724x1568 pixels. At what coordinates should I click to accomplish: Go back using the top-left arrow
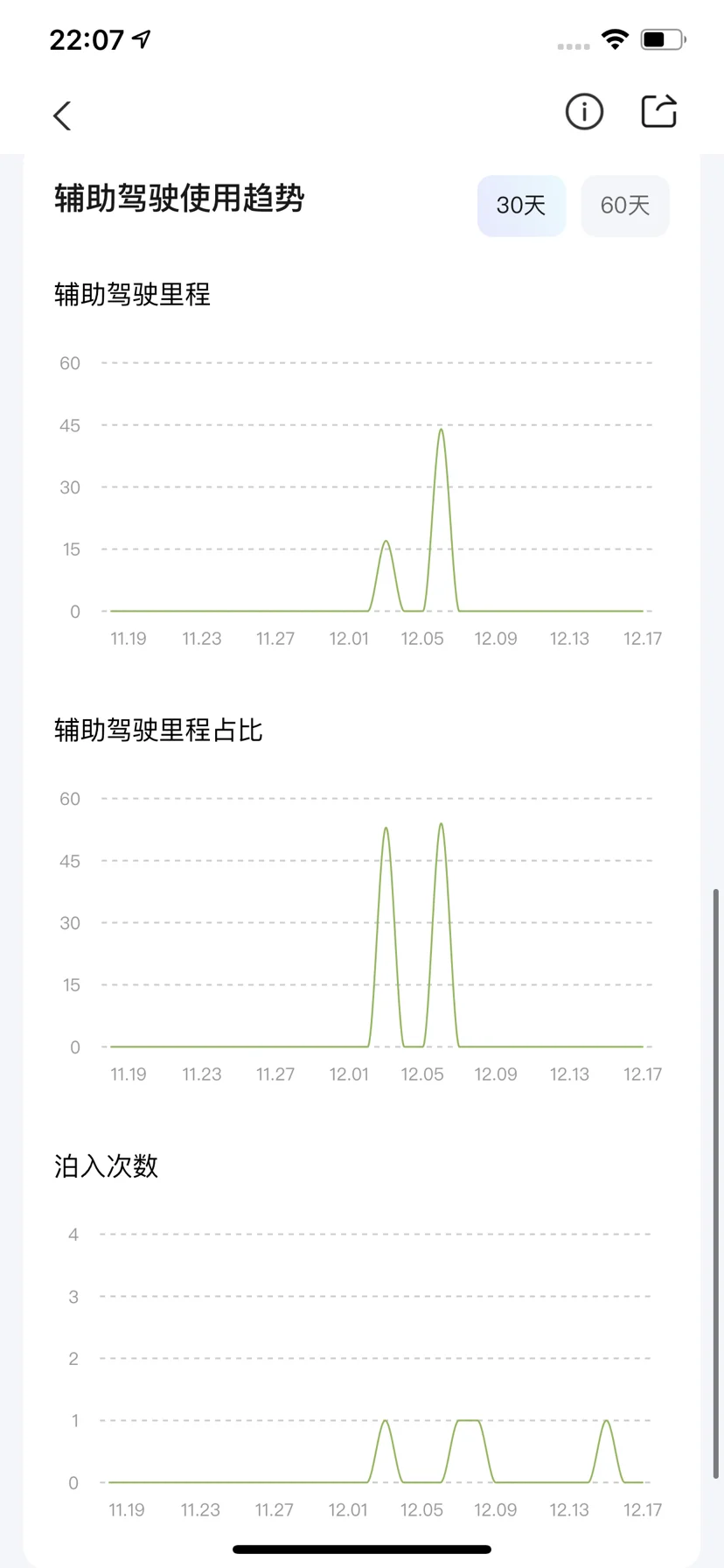coord(62,115)
